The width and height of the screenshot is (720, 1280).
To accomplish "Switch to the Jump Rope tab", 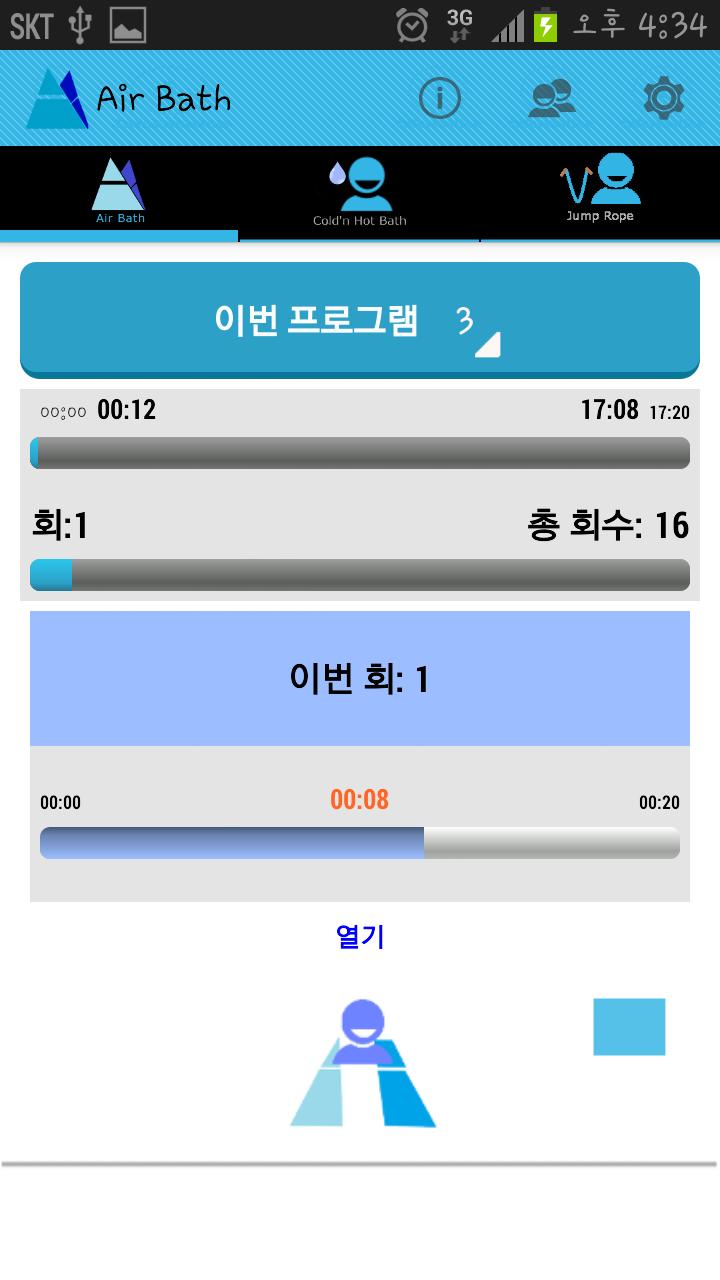I will click(x=600, y=190).
